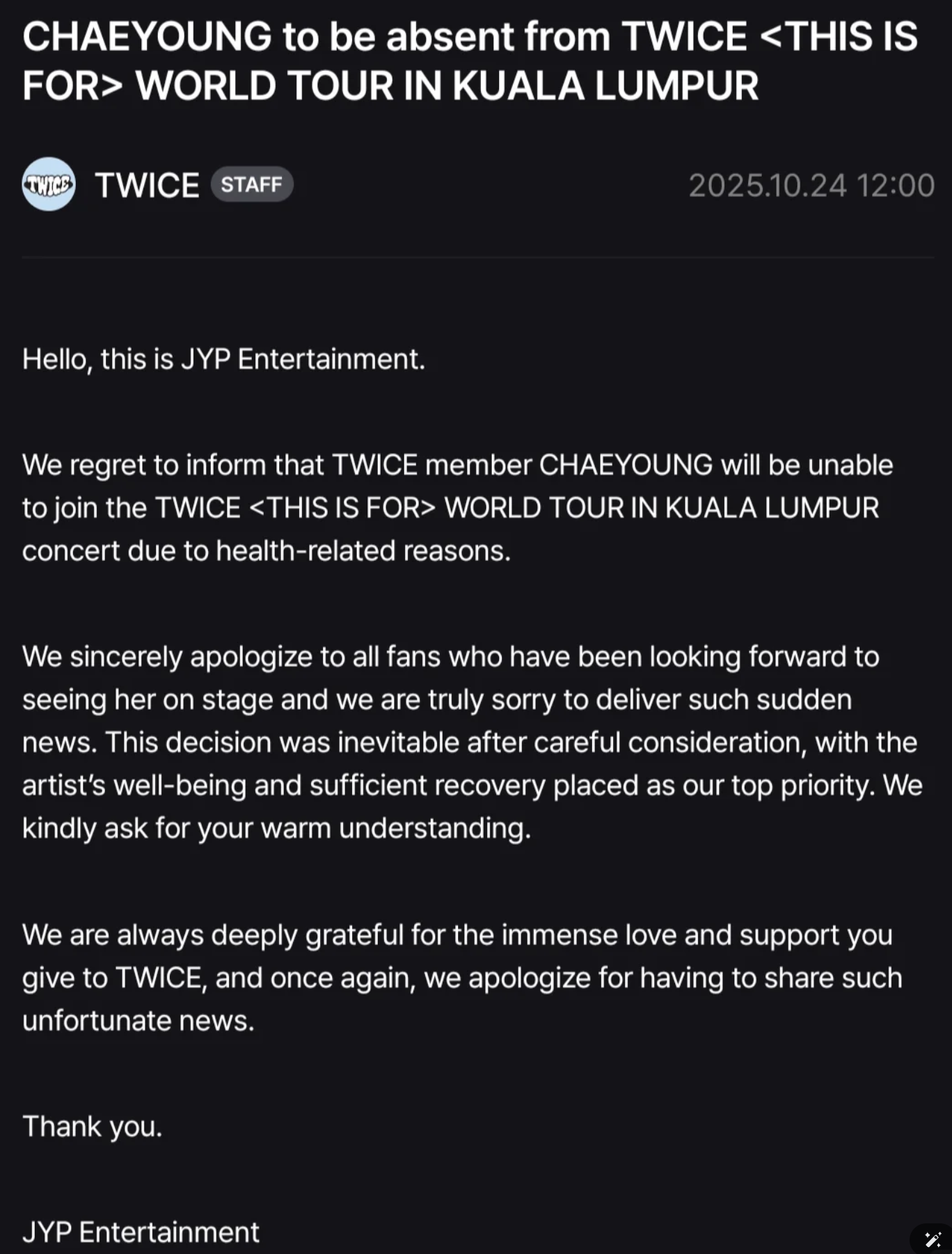This screenshot has height=1254, width=952.
Task: Open the TWICE profile avatar
Action: pyautogui.click(x=49, y=184)
